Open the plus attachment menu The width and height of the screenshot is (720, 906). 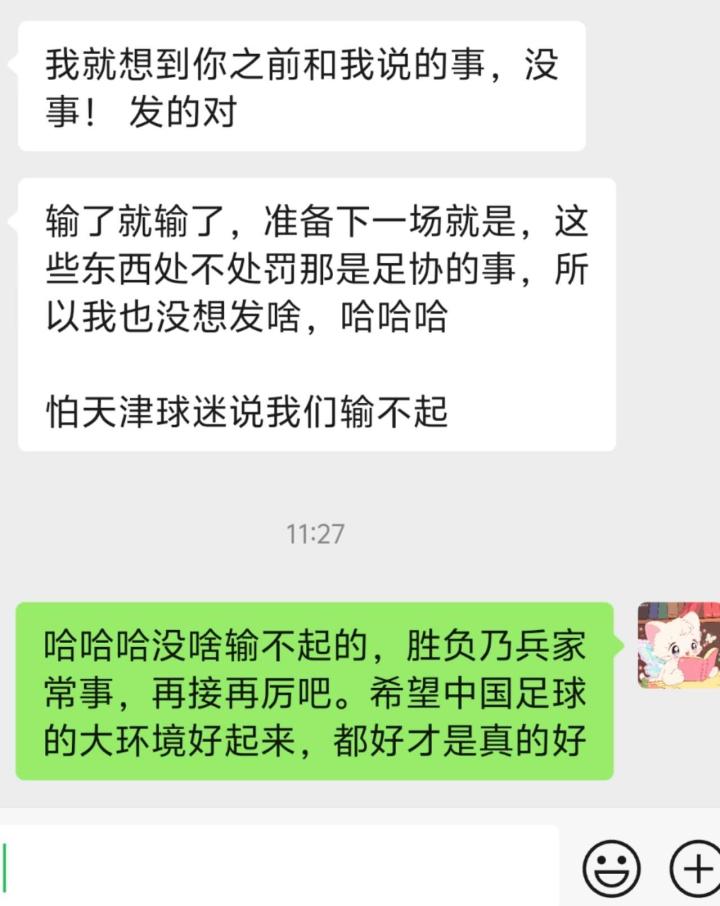tap(694, 867)
